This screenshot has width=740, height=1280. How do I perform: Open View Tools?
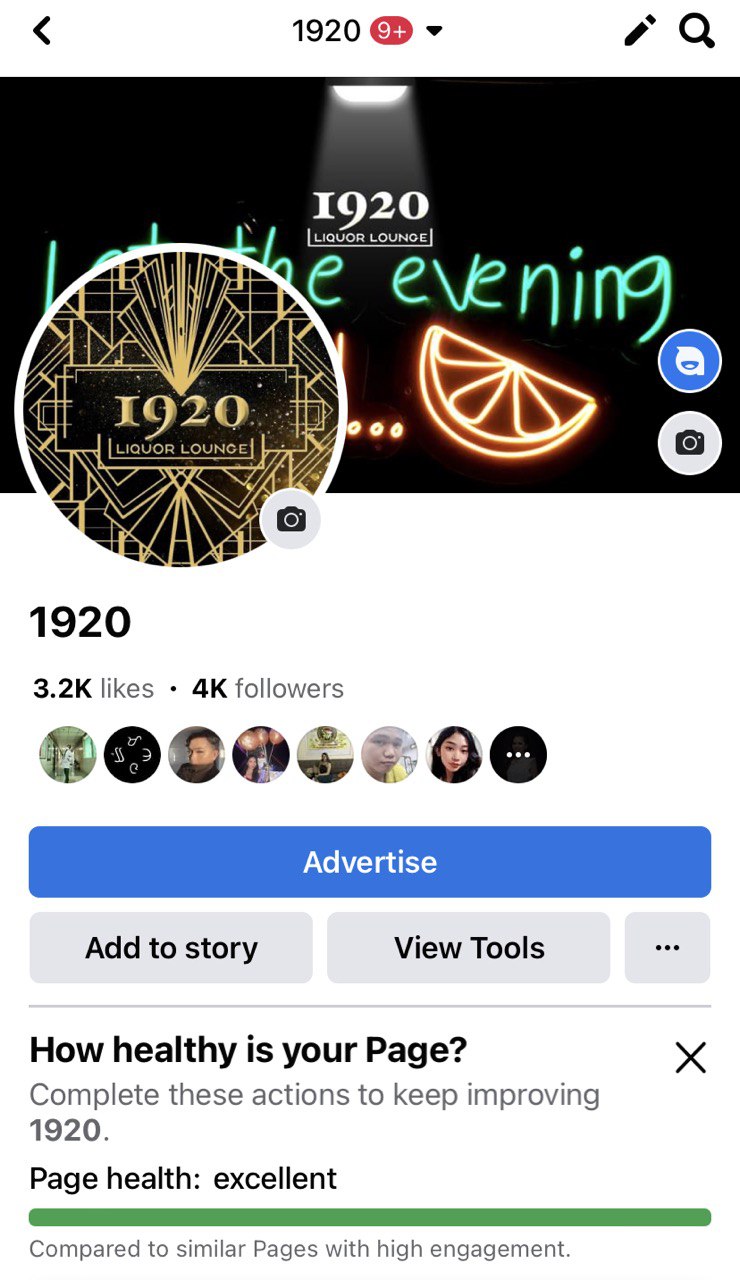point(469,948)
